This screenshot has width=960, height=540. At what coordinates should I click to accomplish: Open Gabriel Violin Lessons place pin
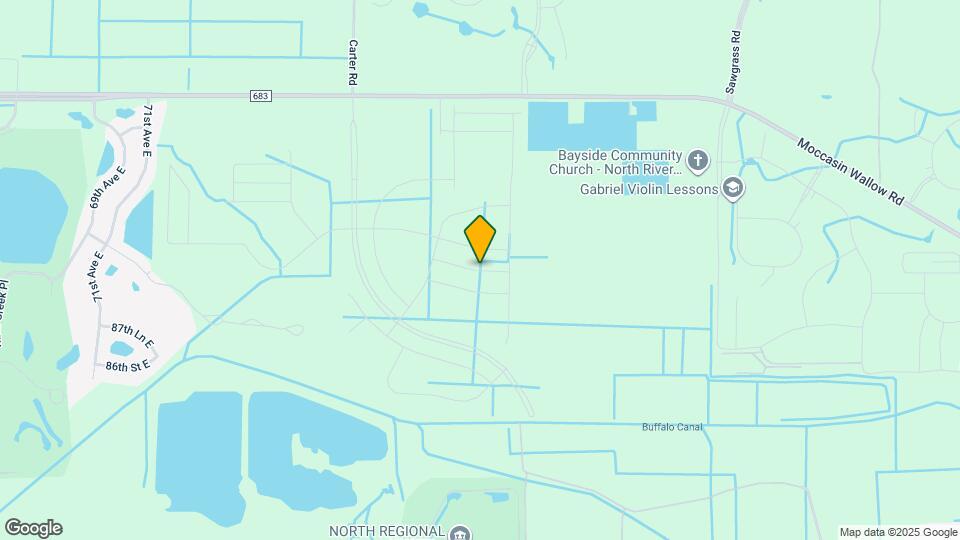tap(733, 189)
